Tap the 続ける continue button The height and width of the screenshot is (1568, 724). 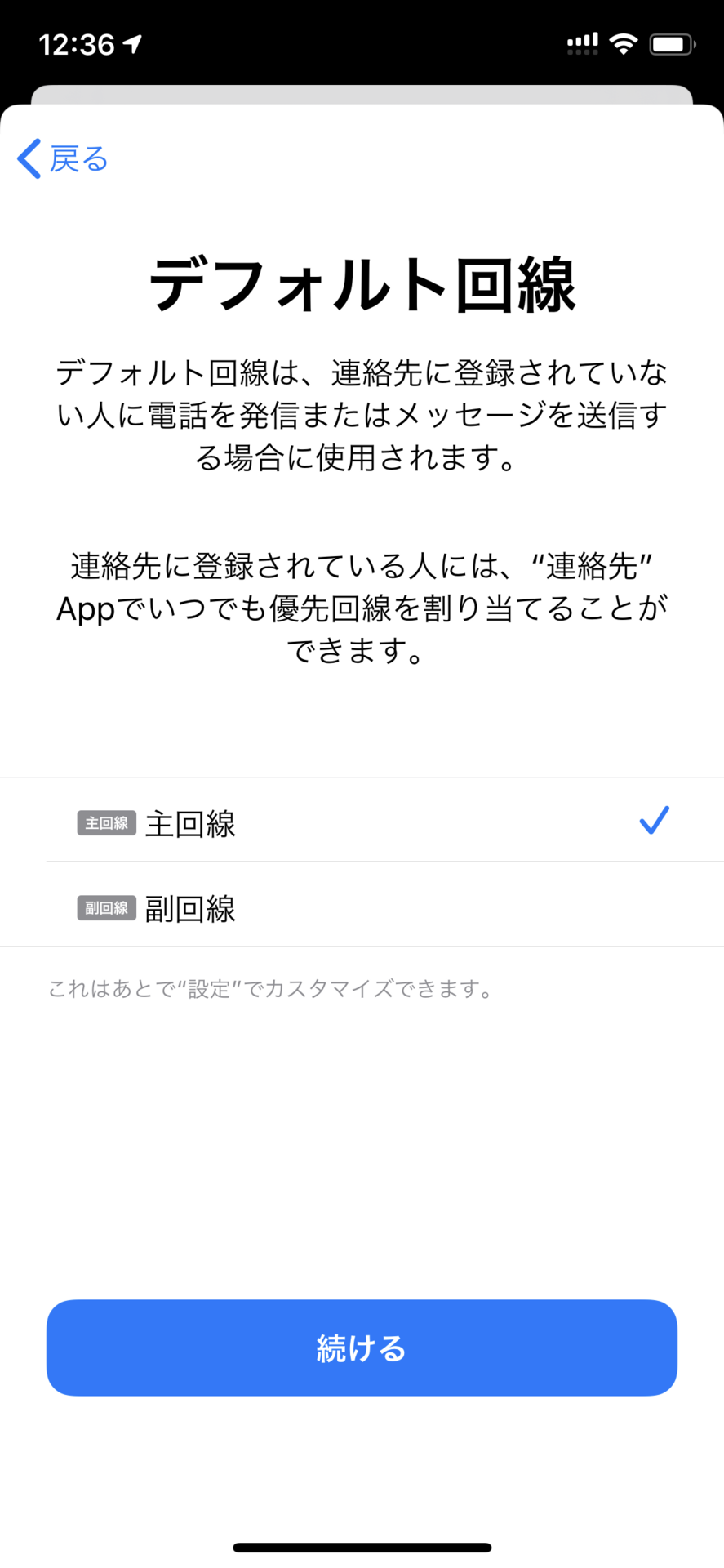pyautogui.click(x=362, y=1347)
